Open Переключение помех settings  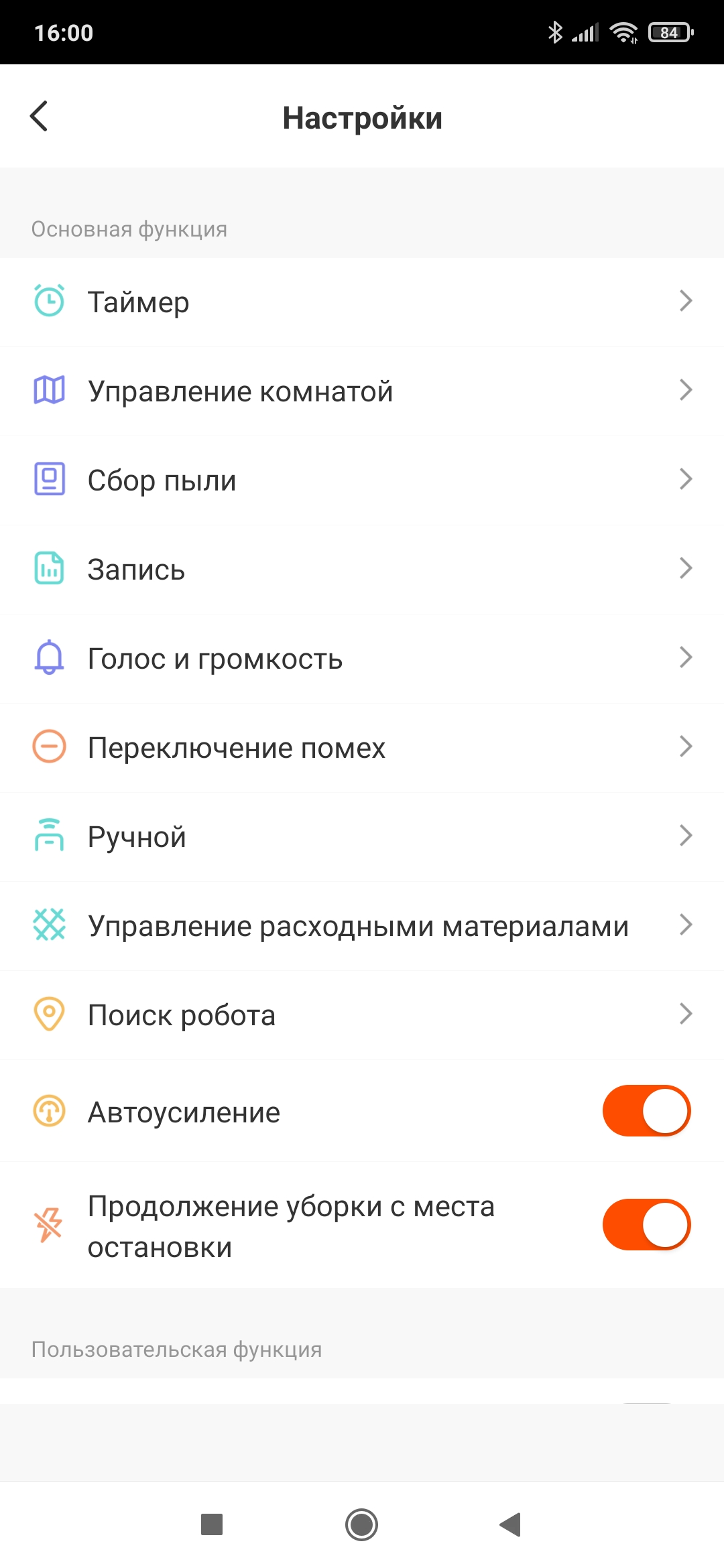point(362,748)
